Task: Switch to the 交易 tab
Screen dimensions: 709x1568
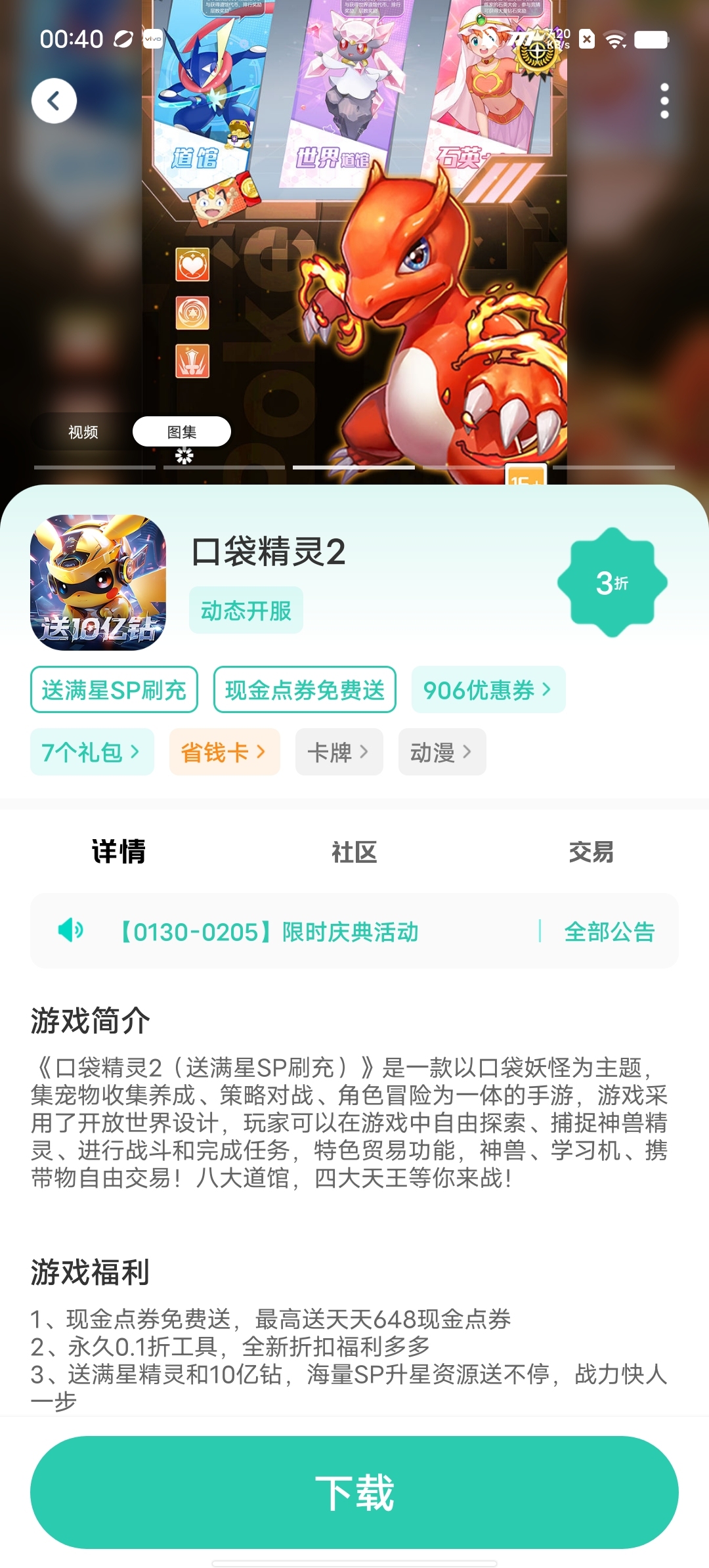Action: click(x=591, y=852)
